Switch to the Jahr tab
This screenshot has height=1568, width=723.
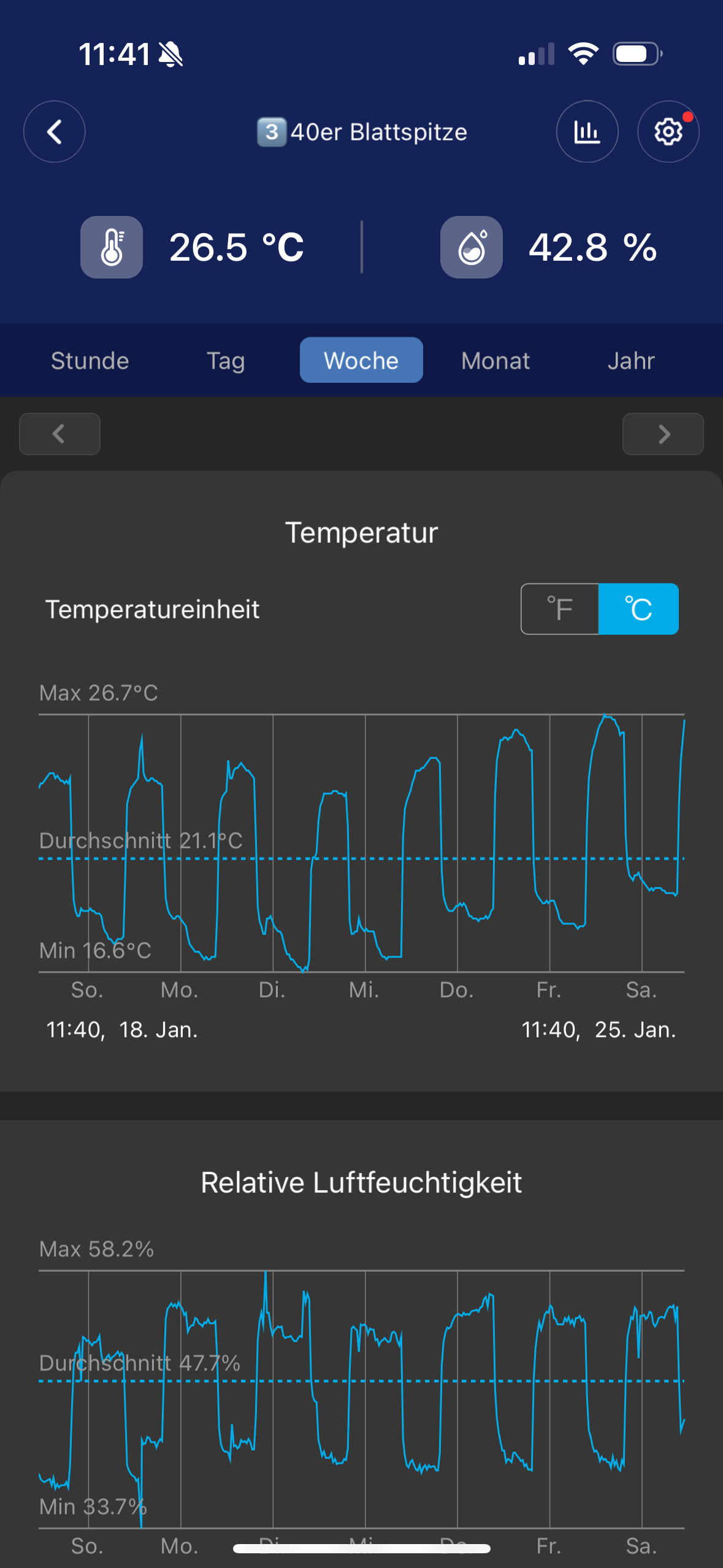tap(631, 361)
